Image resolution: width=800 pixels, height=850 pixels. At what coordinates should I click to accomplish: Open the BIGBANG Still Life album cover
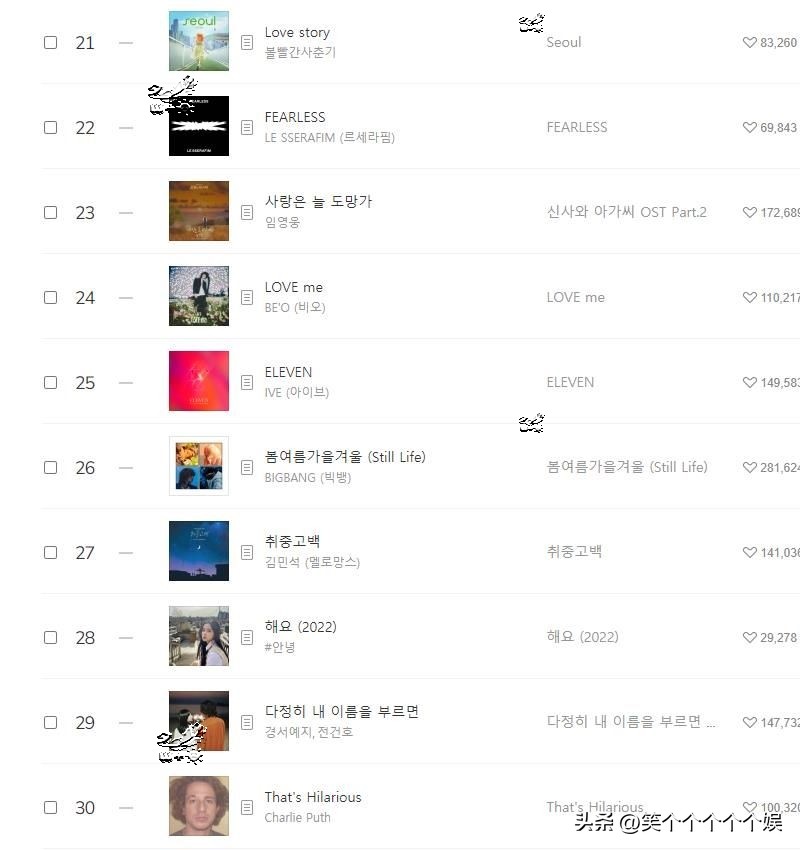coord(198,466)
